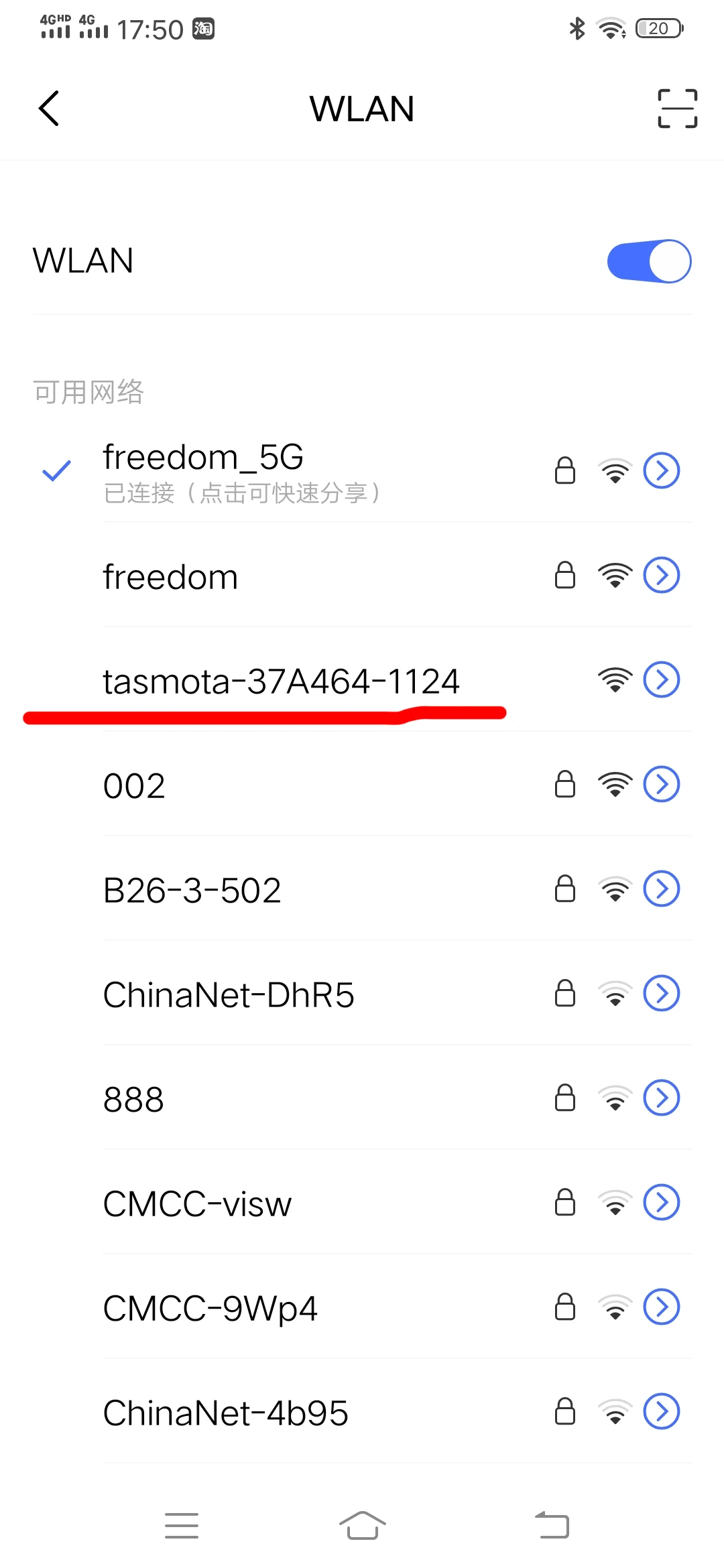Image resolution: width=724 pixels, height=1568 pixels.
Task: Open details arrow for freedom
Action: pyautogui.click(x=662, y=576)
